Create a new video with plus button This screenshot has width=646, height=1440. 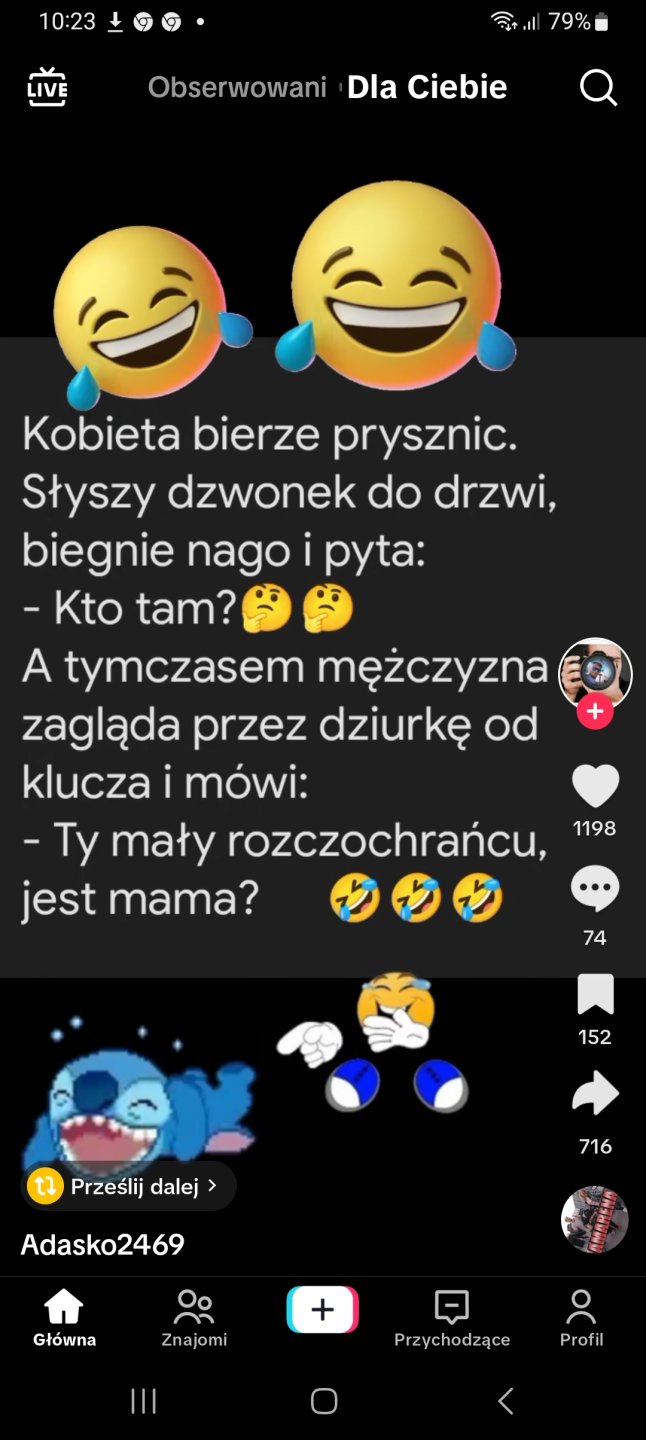(322, 1310)
